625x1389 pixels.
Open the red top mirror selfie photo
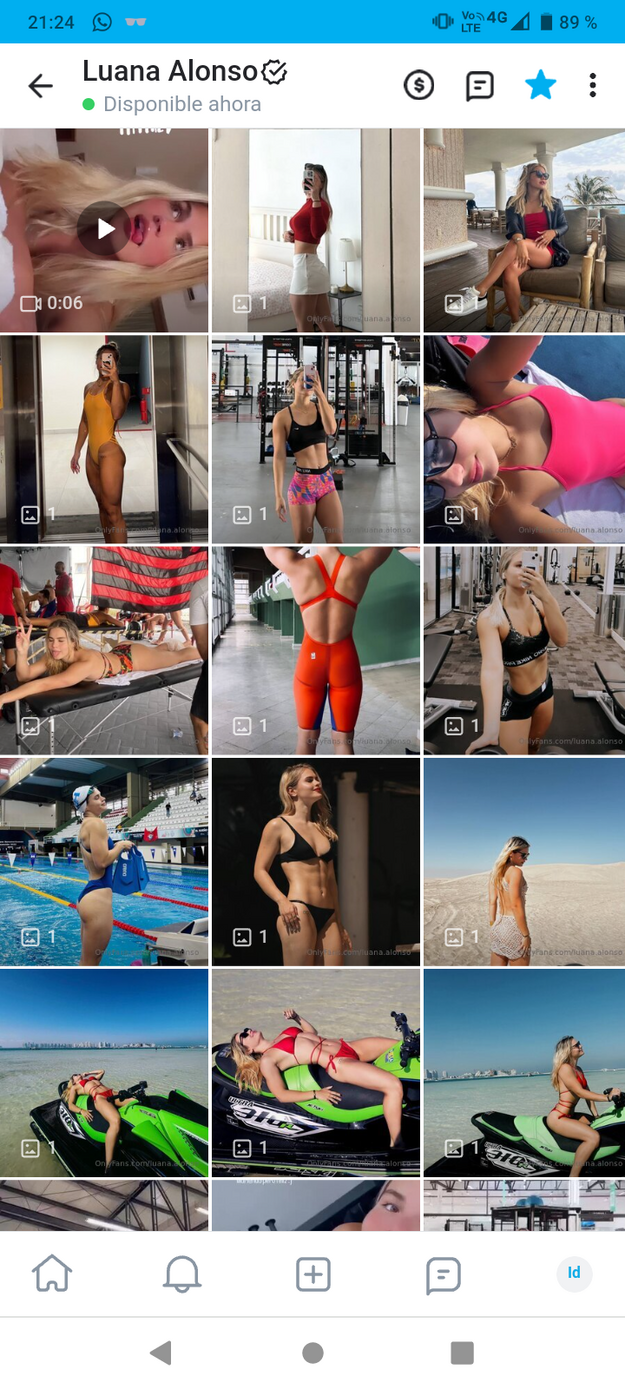316,230
